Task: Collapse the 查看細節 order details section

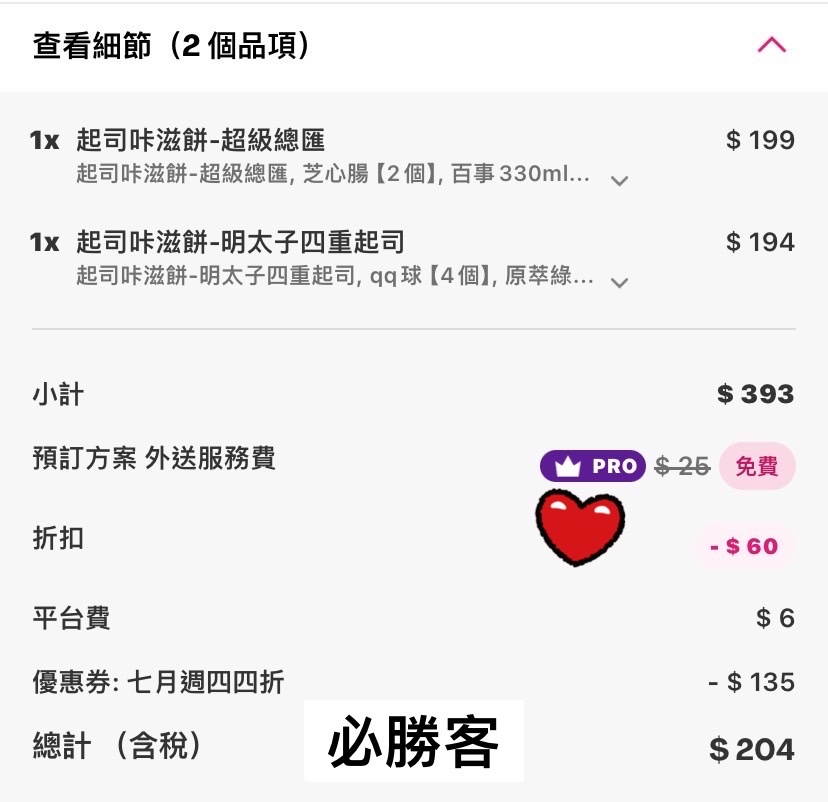Action: (x=771, y=46)
